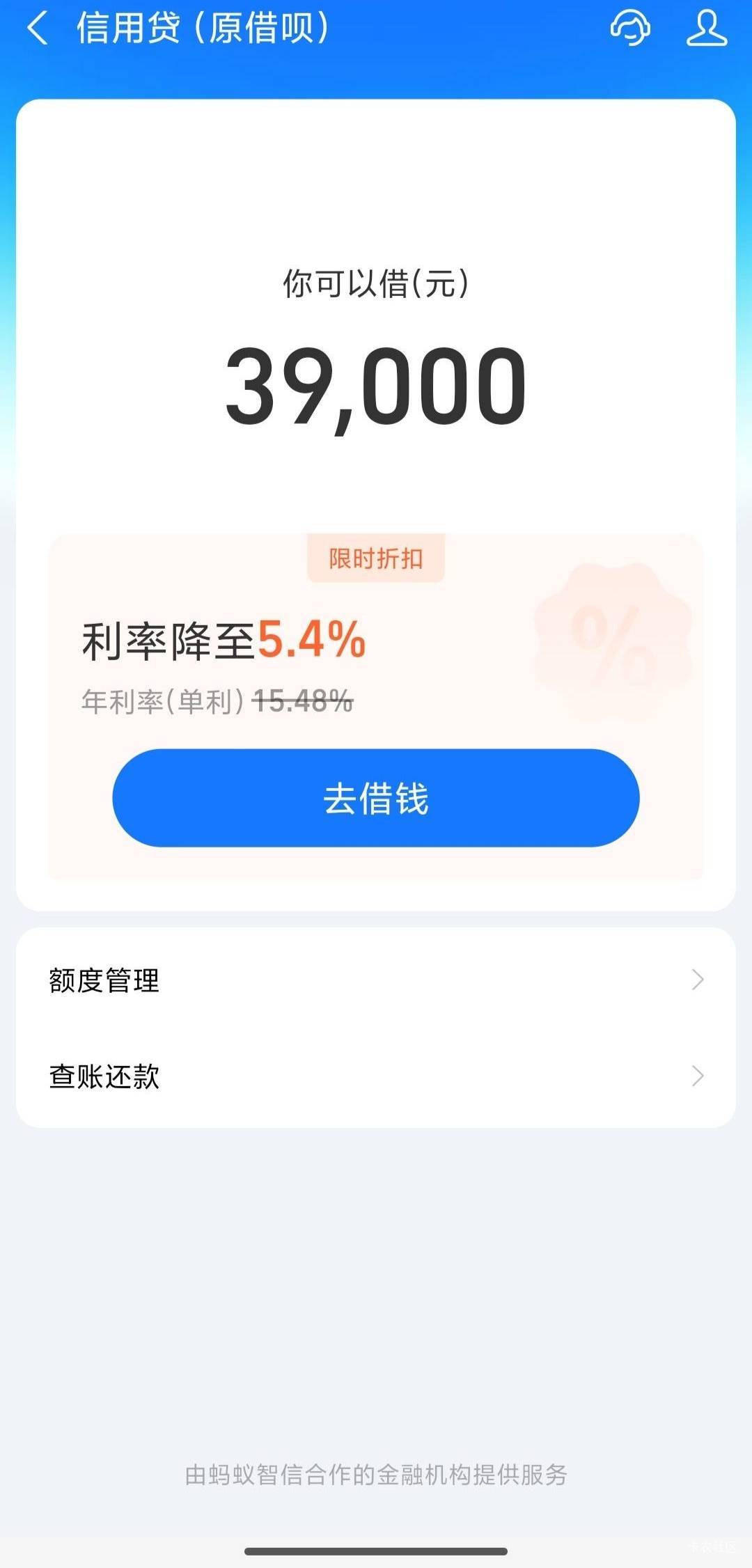
Task: Open 额度管理 row
Action: click(x=376, y=980)
